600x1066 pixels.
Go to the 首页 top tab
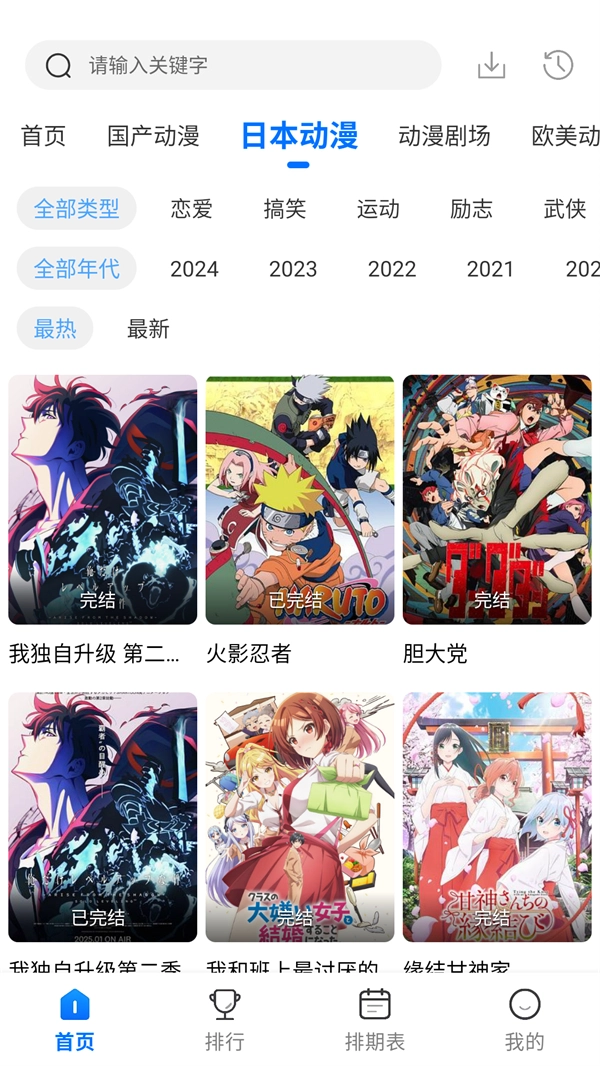pyautogui.click(x=43, y=136)
